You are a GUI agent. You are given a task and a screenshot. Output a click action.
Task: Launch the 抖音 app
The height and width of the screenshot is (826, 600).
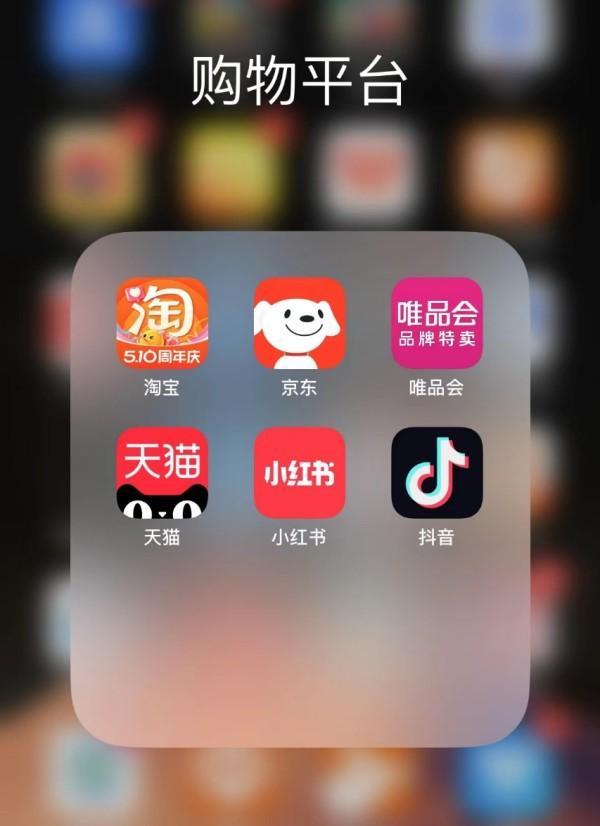coord(436,473)
